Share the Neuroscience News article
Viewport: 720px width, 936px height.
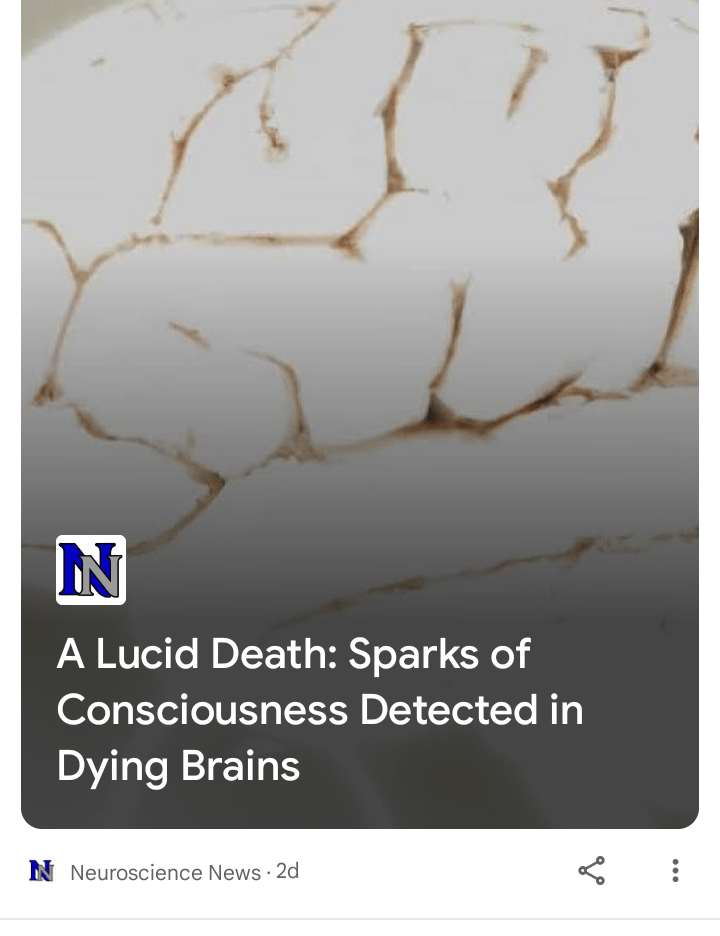(592, 871)
